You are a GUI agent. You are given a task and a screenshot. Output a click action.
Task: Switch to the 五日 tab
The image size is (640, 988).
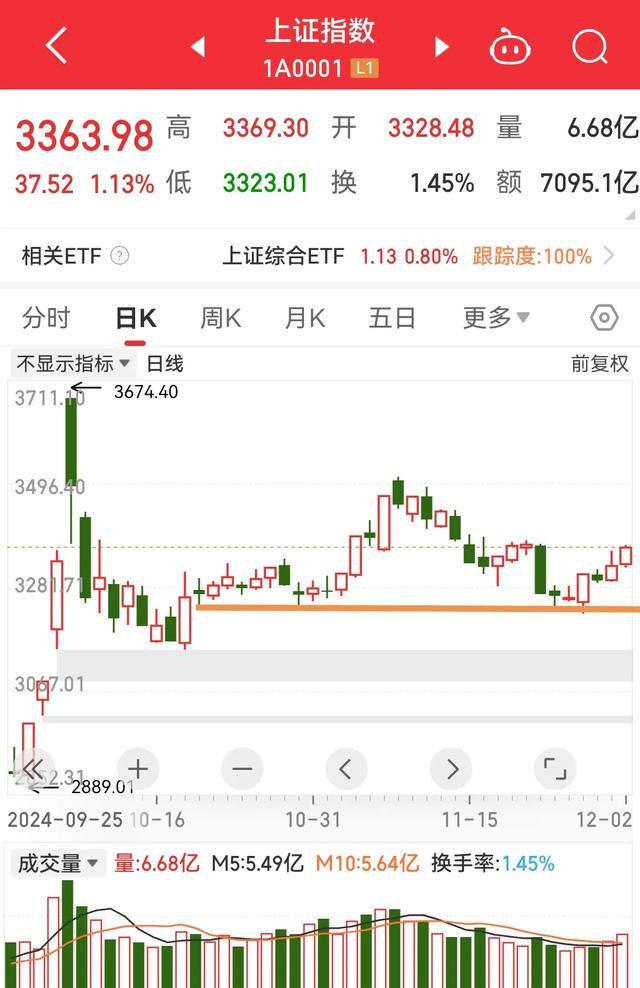pos(392,318)
